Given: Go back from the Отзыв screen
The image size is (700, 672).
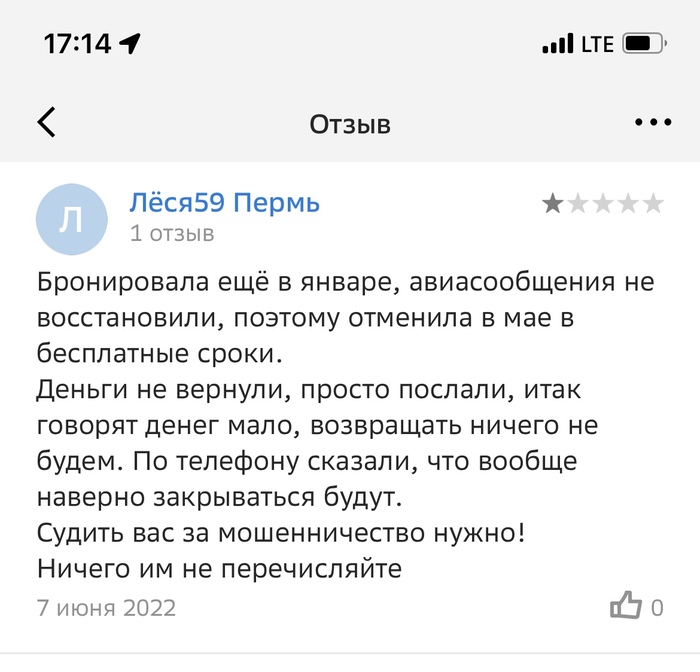Looking at the screenshot, I should pyautogui.click(x=46, y=122).
